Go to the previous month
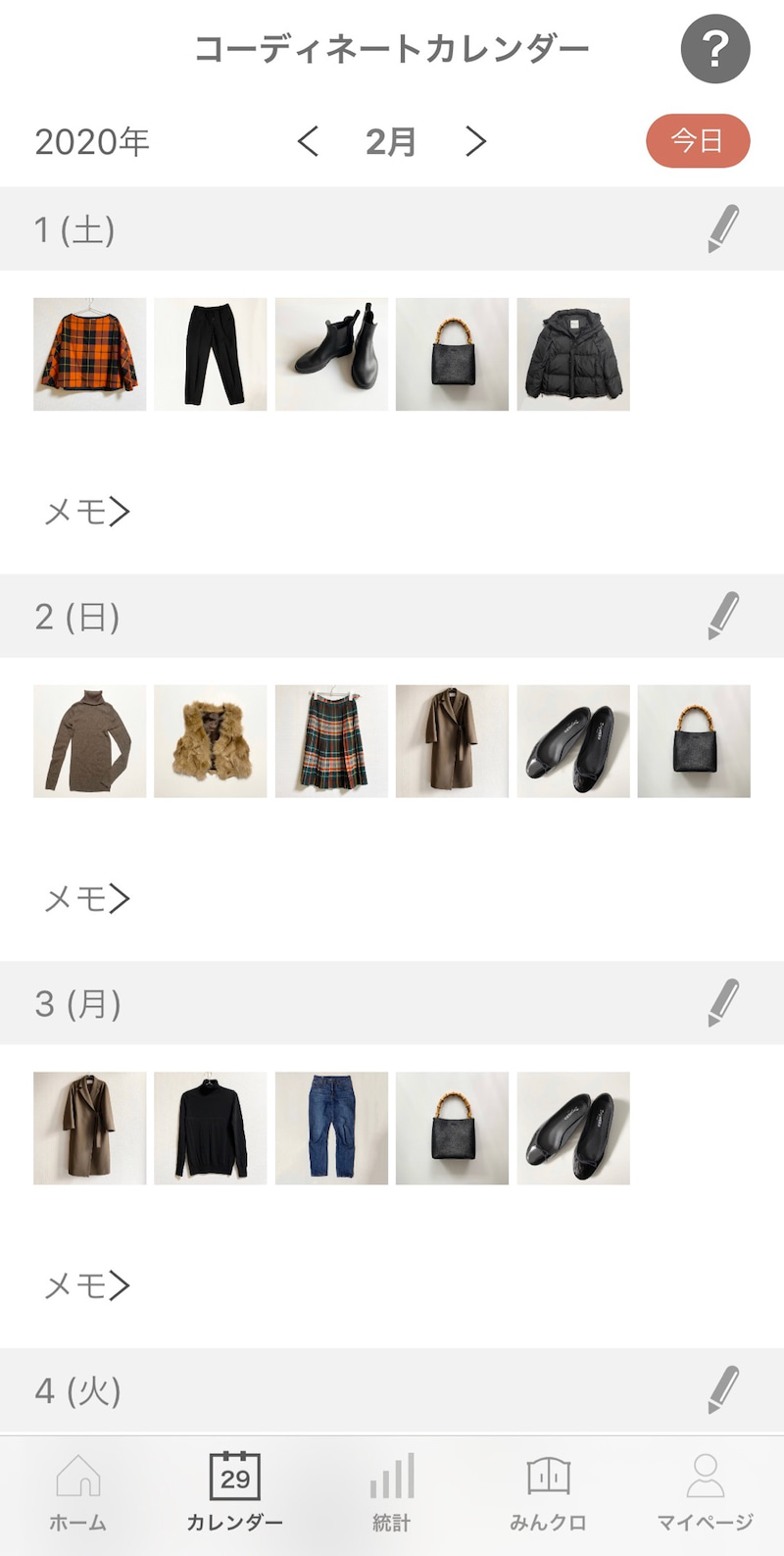The image size is (784, 1556). 308,141
